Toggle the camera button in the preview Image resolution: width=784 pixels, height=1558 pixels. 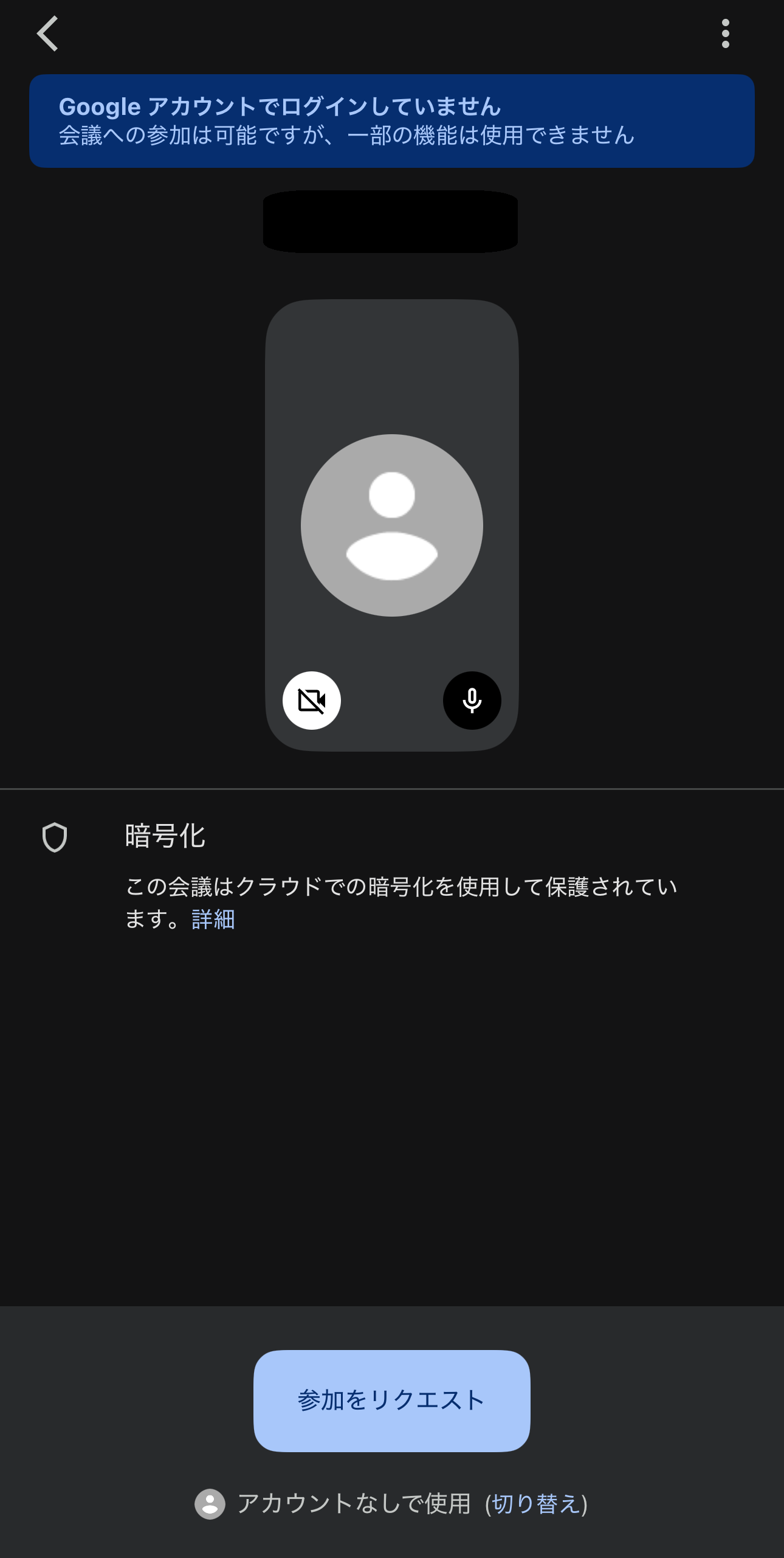pyautogui.click(x=312, y=701)
